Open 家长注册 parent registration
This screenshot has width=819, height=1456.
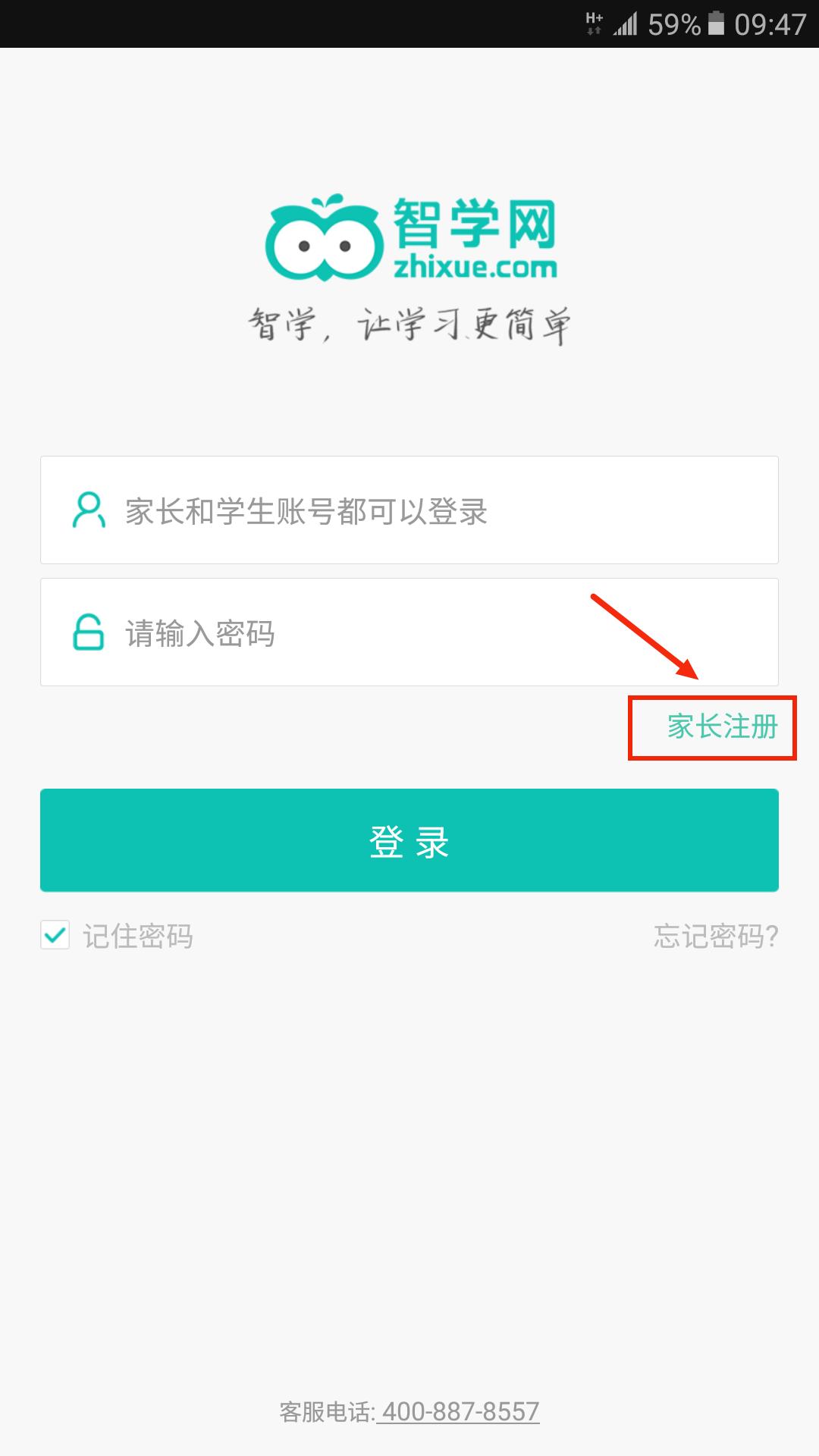pyautogui.click(x=722, y=727)
